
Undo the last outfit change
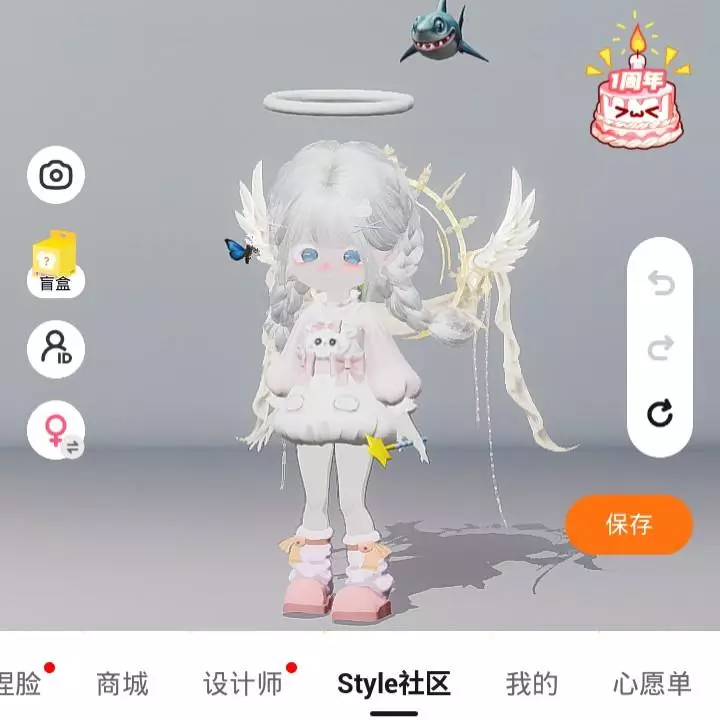660,285
